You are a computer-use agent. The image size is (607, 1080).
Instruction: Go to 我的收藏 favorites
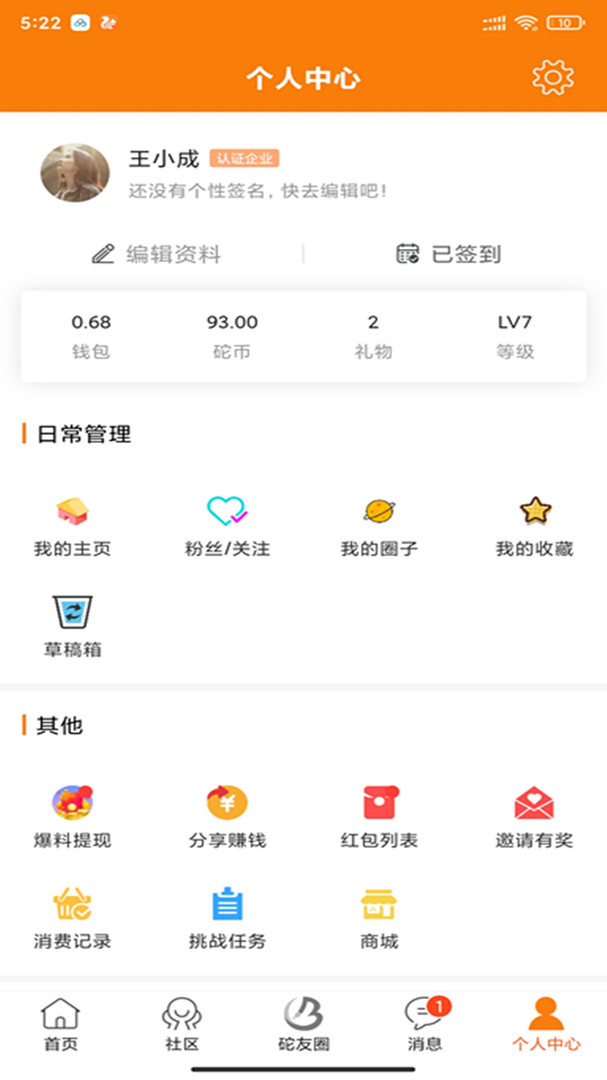coord(535,526)
